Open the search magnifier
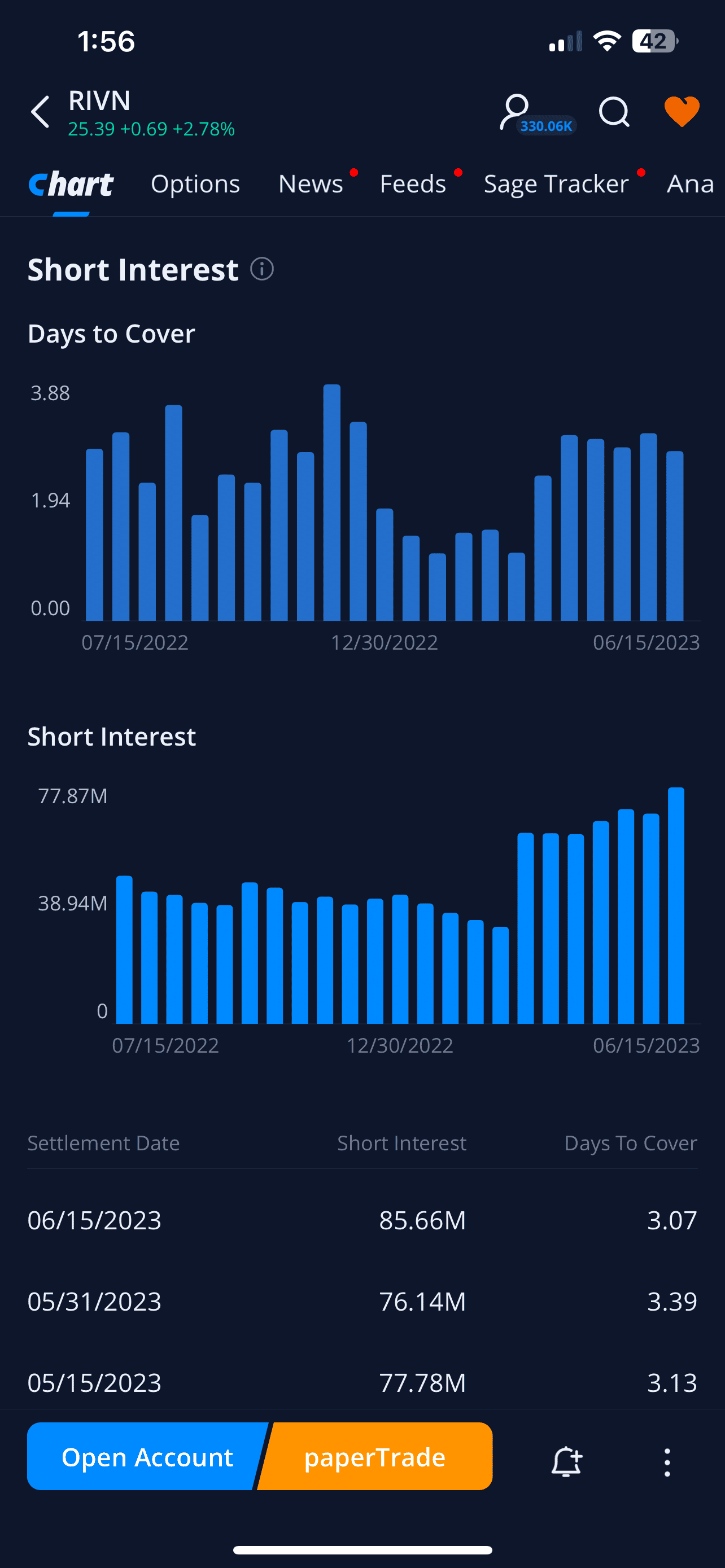This screenshot has width=725, height=1568. point(614,112)
